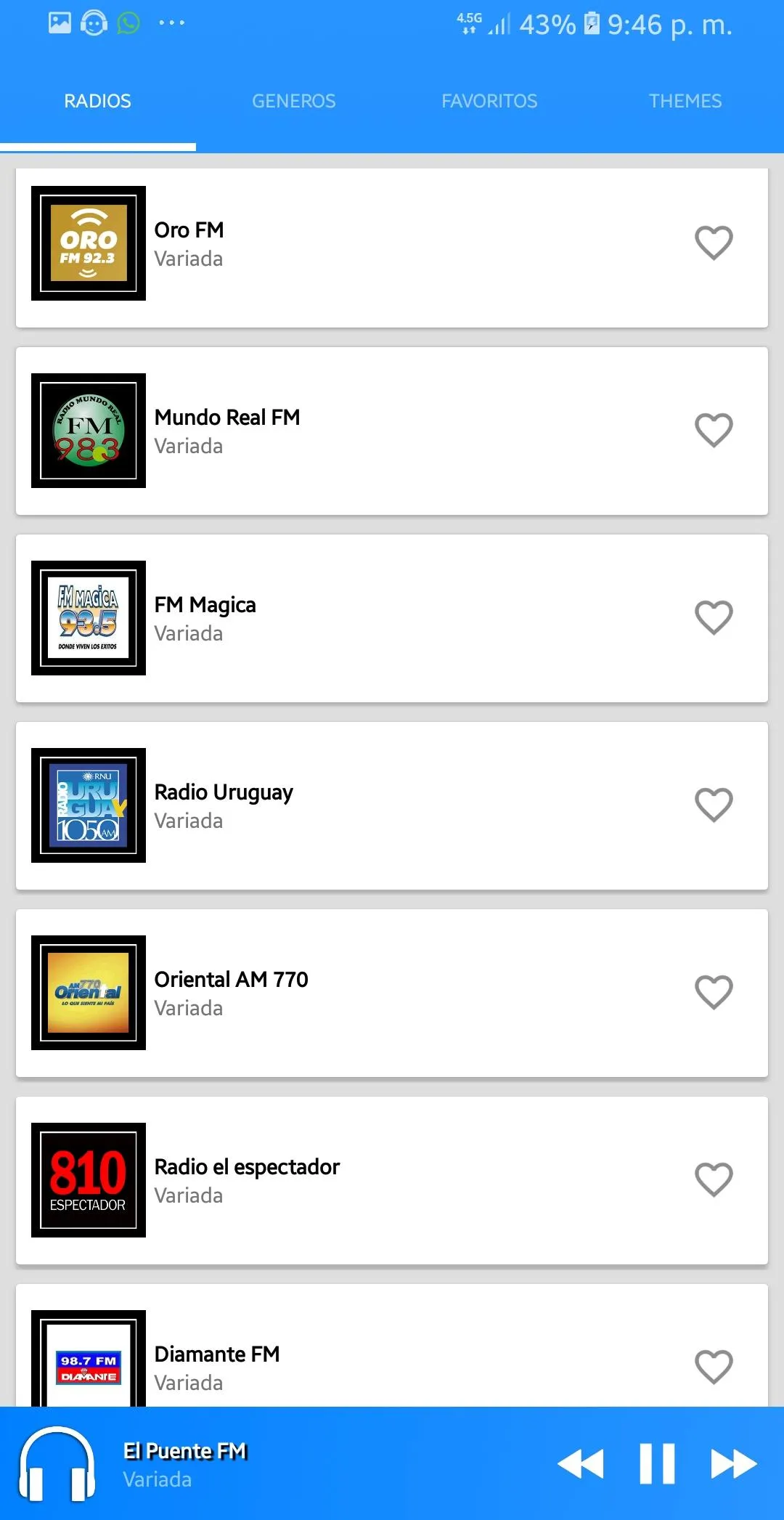
Task: Go back to the previous station
Action: [x=581, y=1463]
